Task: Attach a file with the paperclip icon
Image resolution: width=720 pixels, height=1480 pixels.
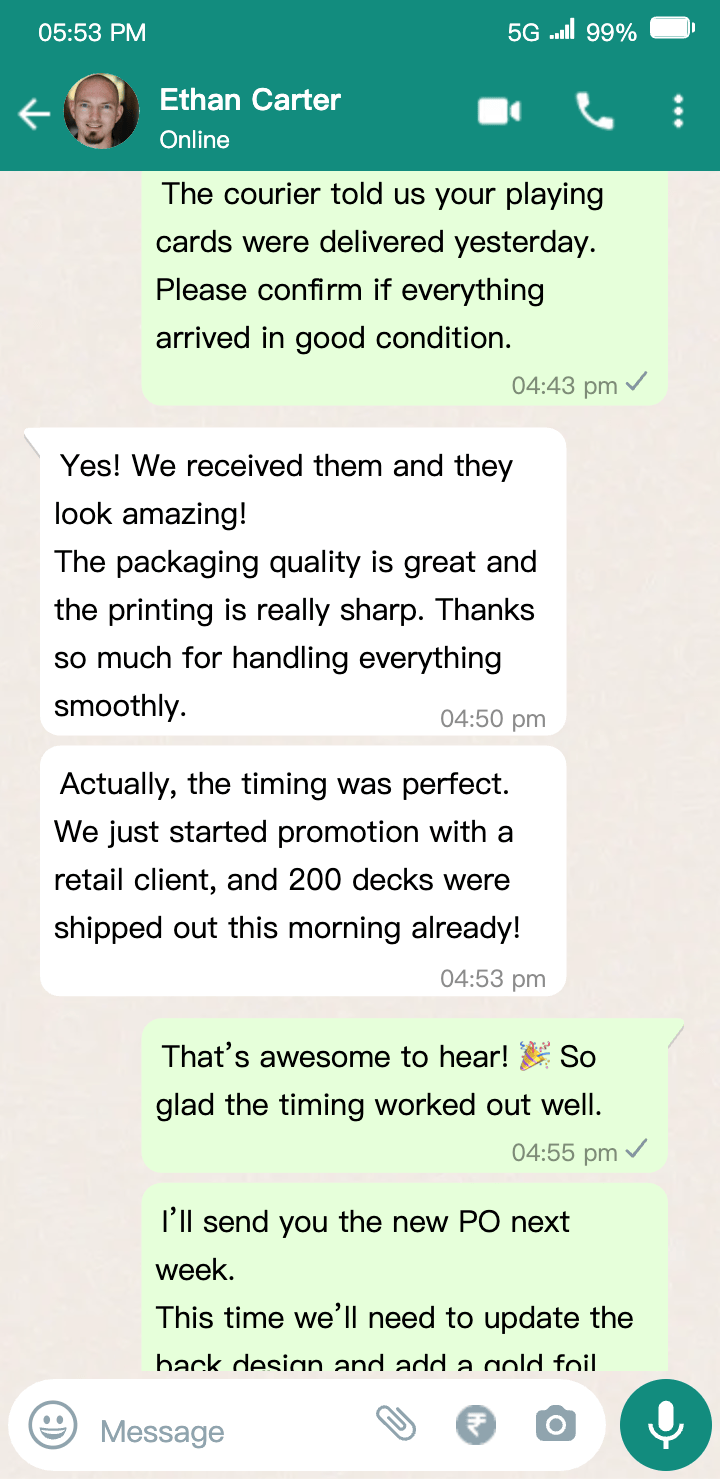Action: pyautogui.click(x=396, y=1423)
